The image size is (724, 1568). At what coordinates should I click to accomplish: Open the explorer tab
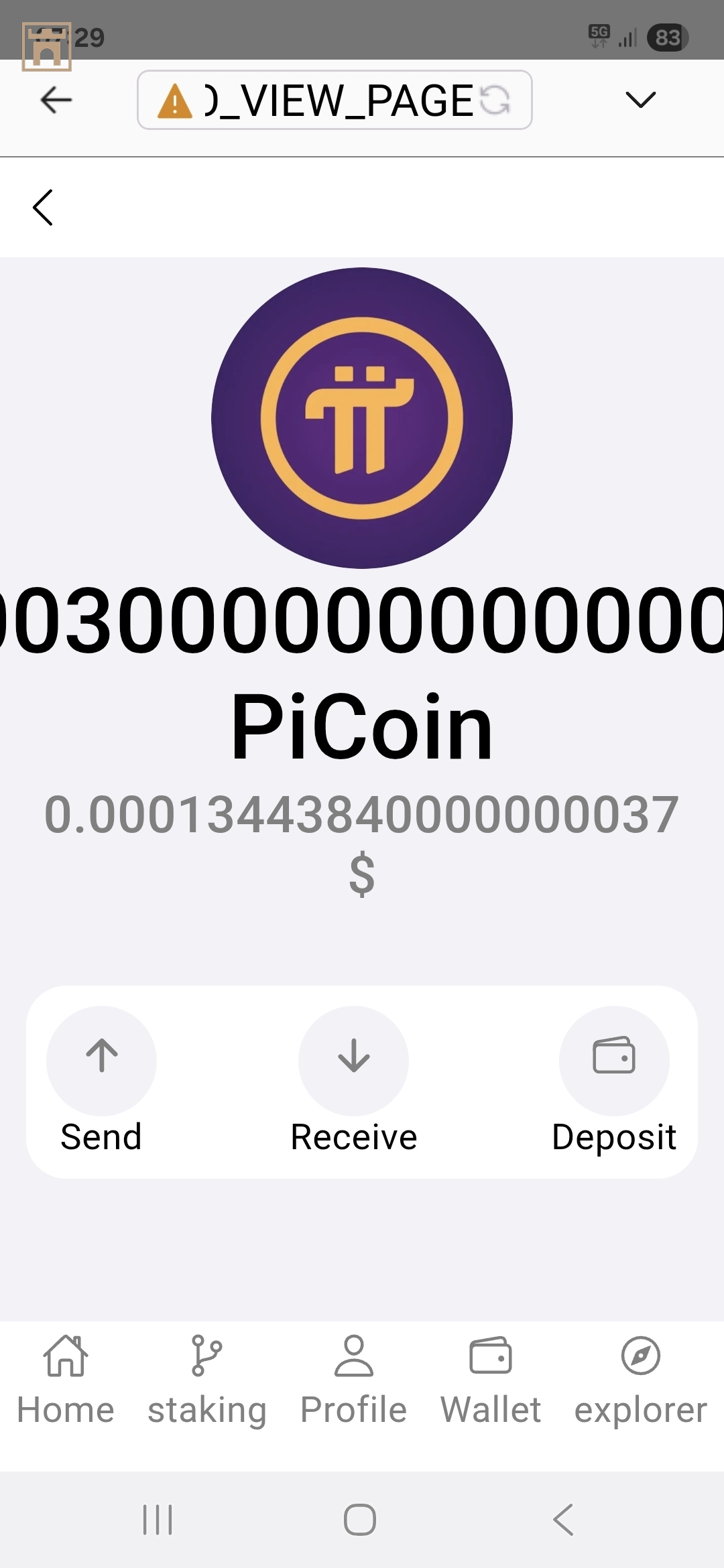[x=640, y=1380]
